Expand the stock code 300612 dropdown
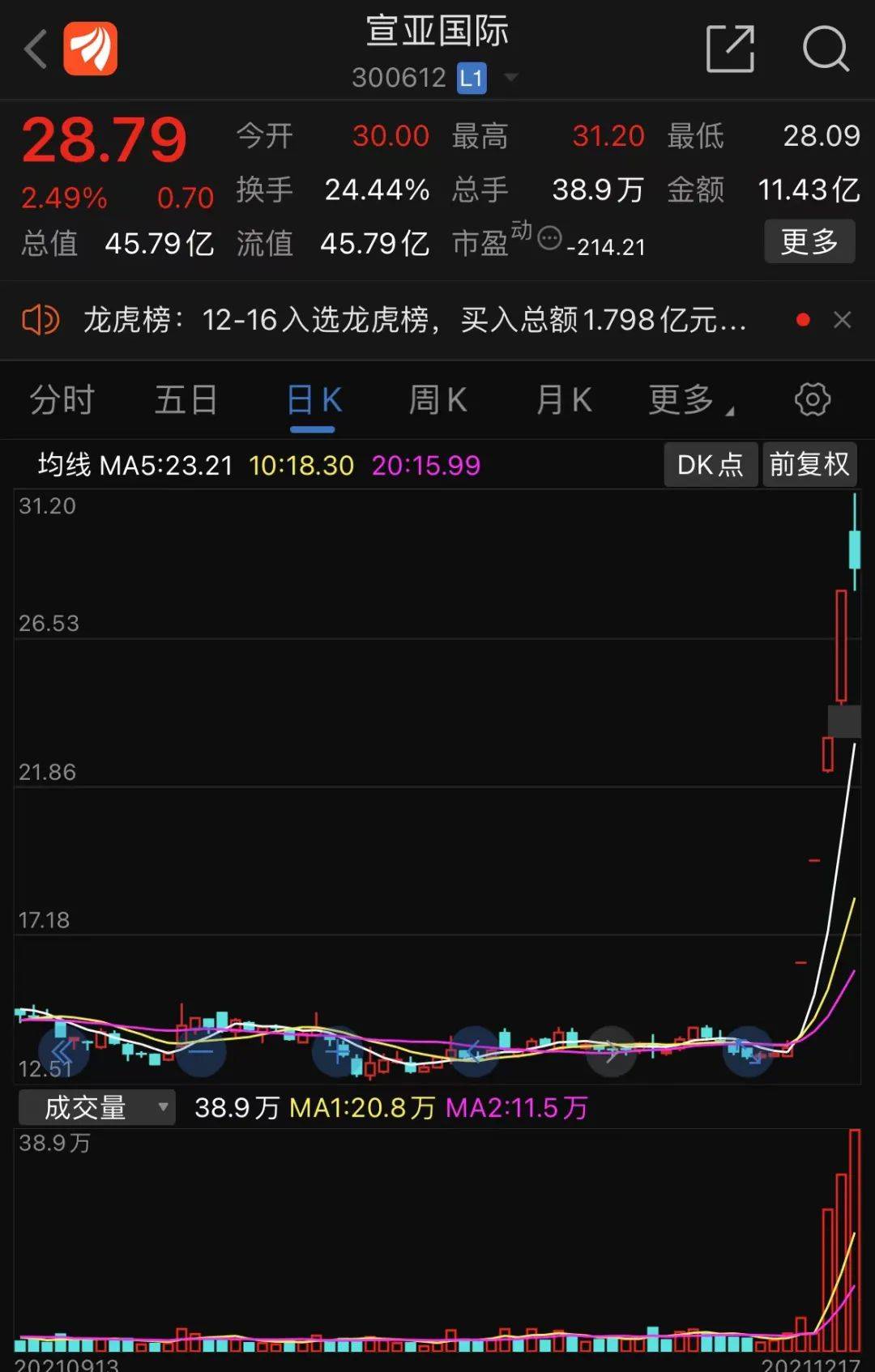 [510, 78]
